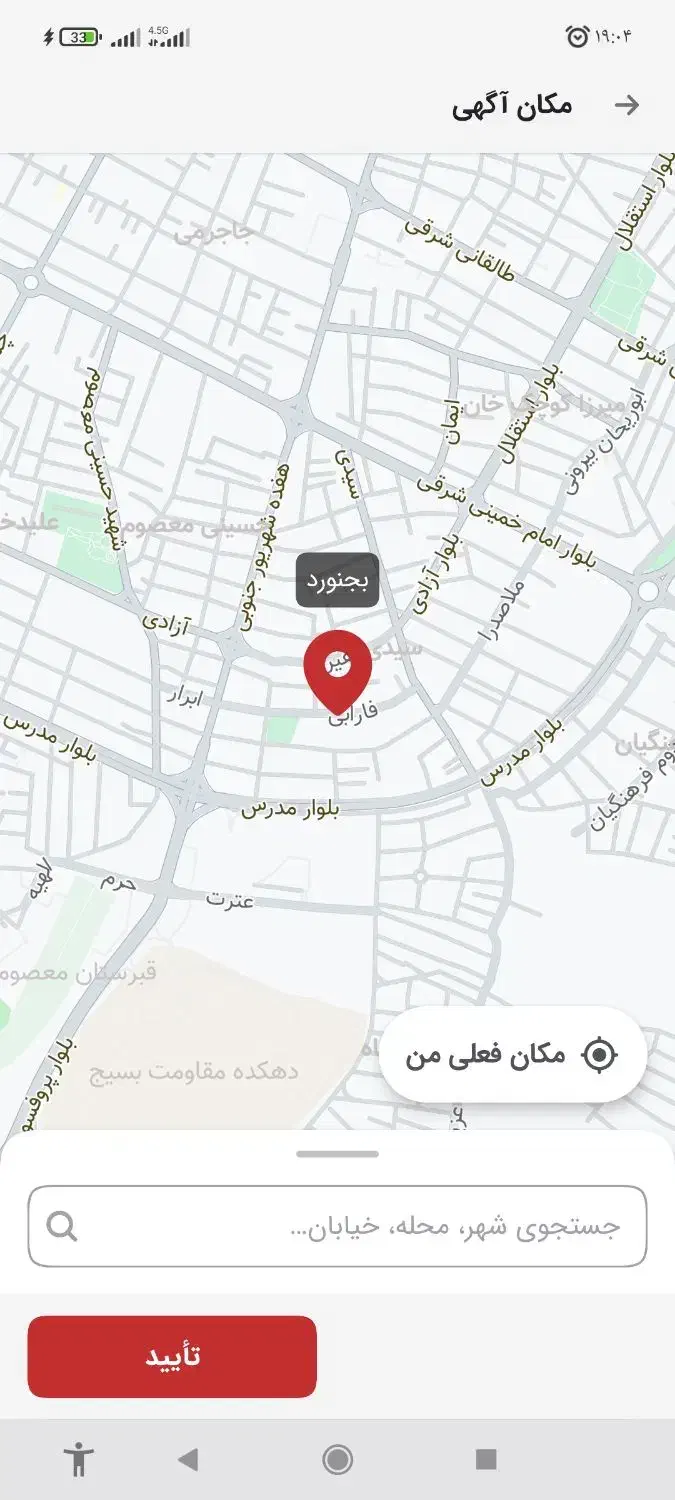
Task: Tap the مکان فعلی من button
Action: pyautogui.click(x=513, y=1054)
